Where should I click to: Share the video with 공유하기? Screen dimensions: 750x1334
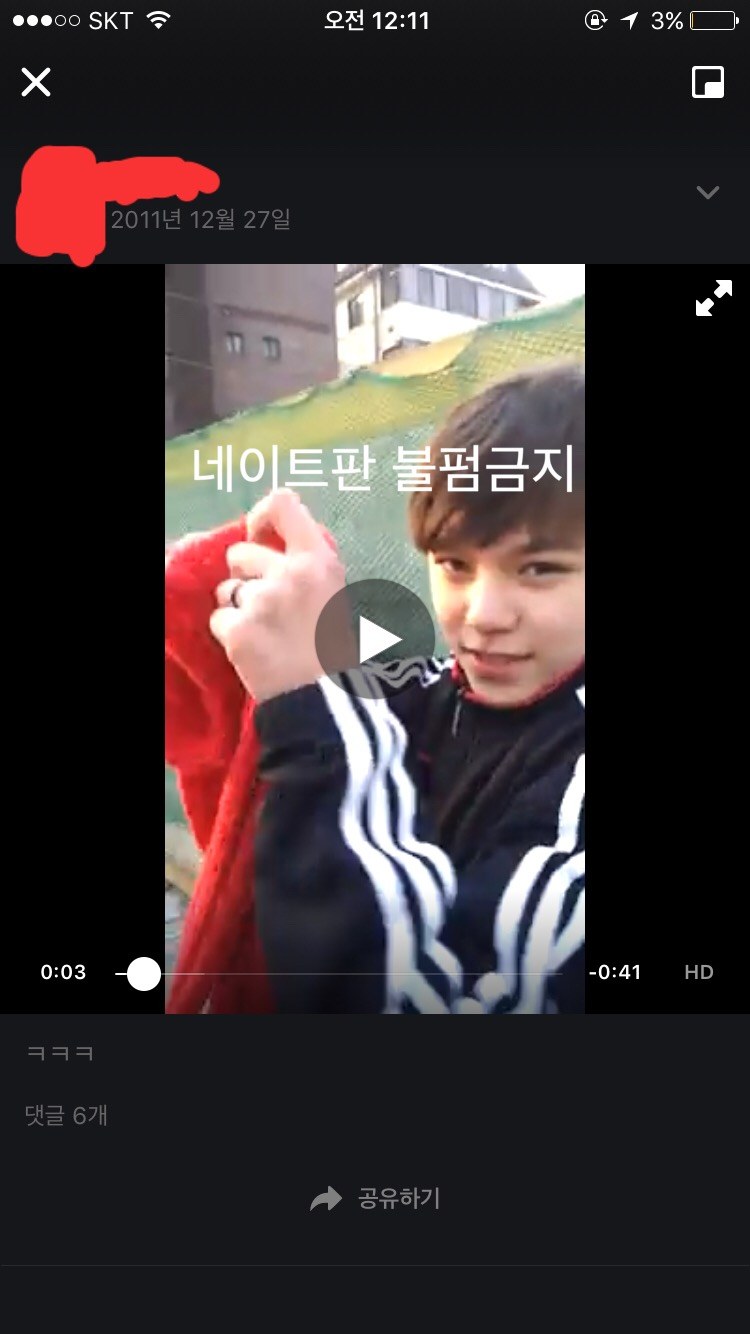(x=375, y=1199)
